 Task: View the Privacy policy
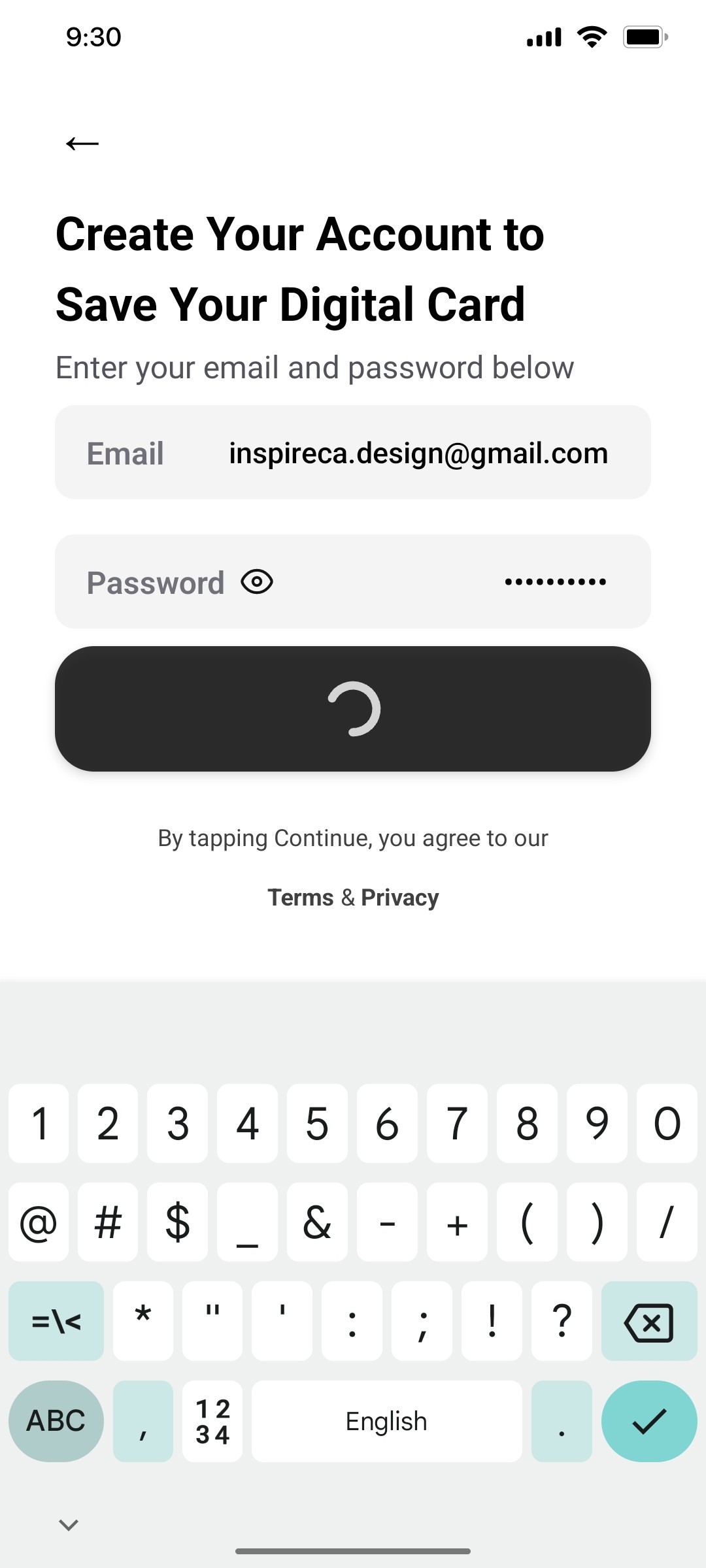pyautogui.click(x=401, y=897)
